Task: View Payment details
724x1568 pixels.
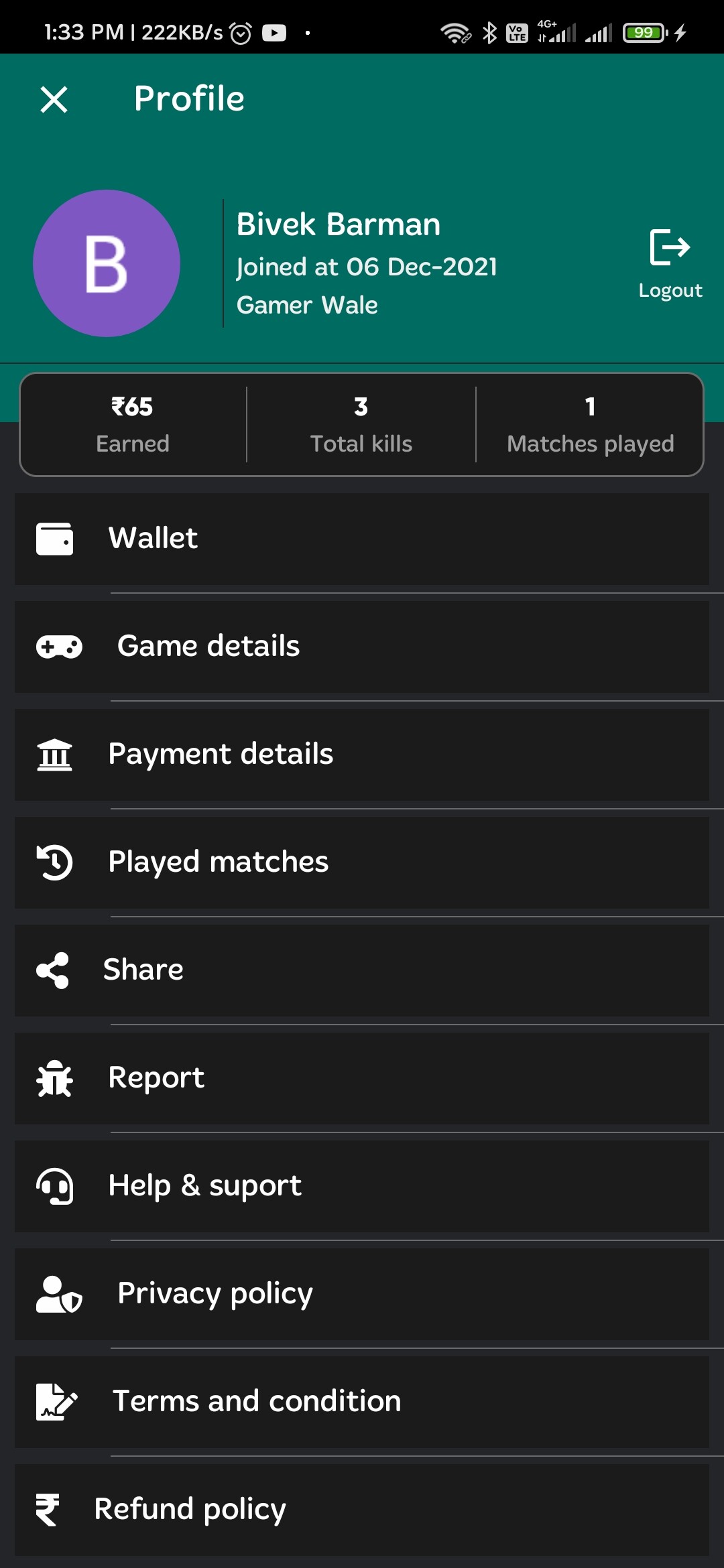Action: [x=362, y=755]
